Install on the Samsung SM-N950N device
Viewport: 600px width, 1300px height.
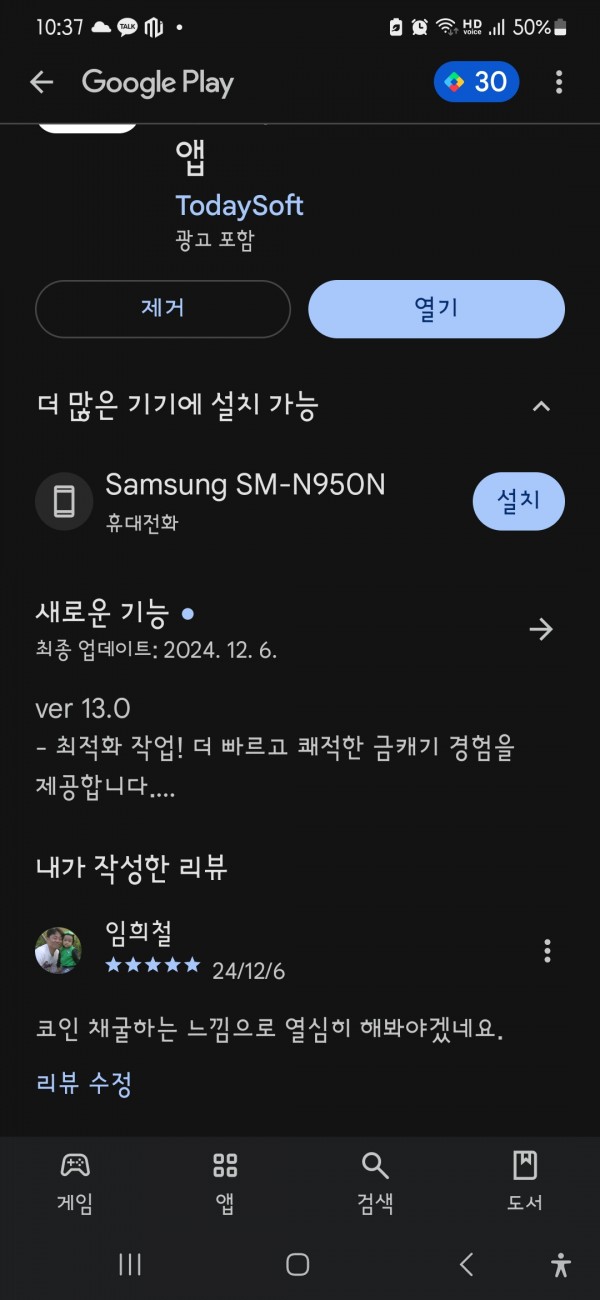point(518,501)
